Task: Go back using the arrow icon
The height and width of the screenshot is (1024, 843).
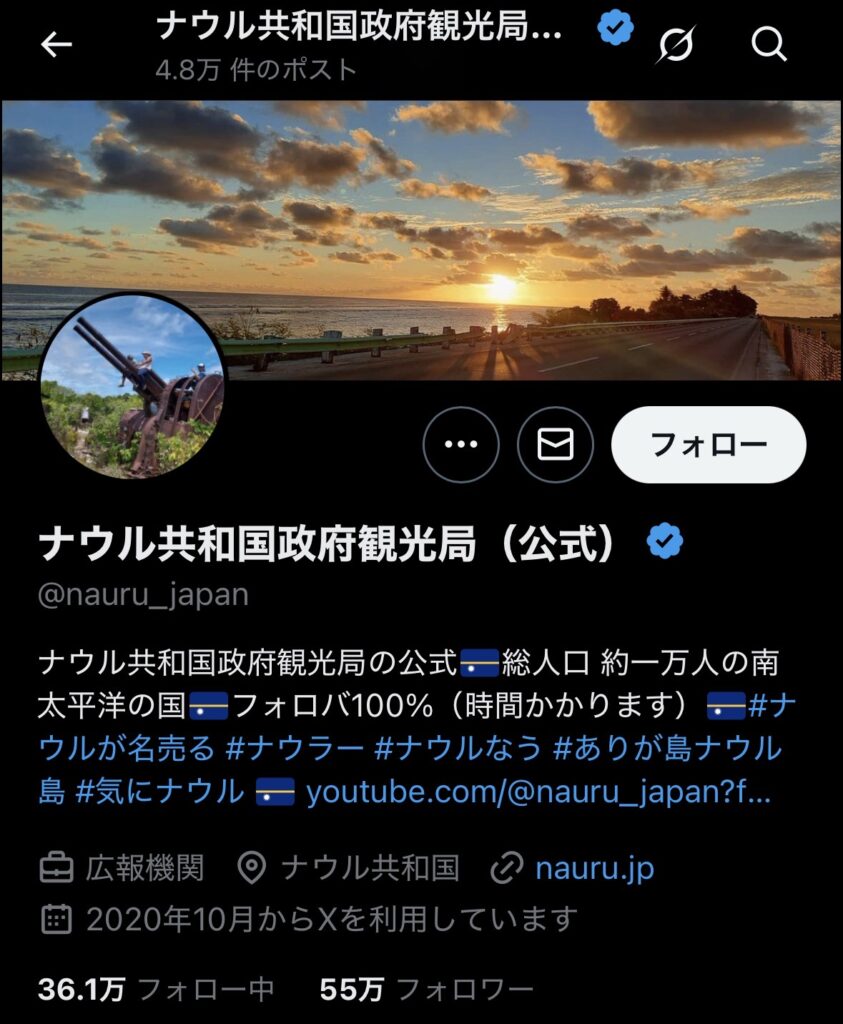Action: [x=56, y=45]
